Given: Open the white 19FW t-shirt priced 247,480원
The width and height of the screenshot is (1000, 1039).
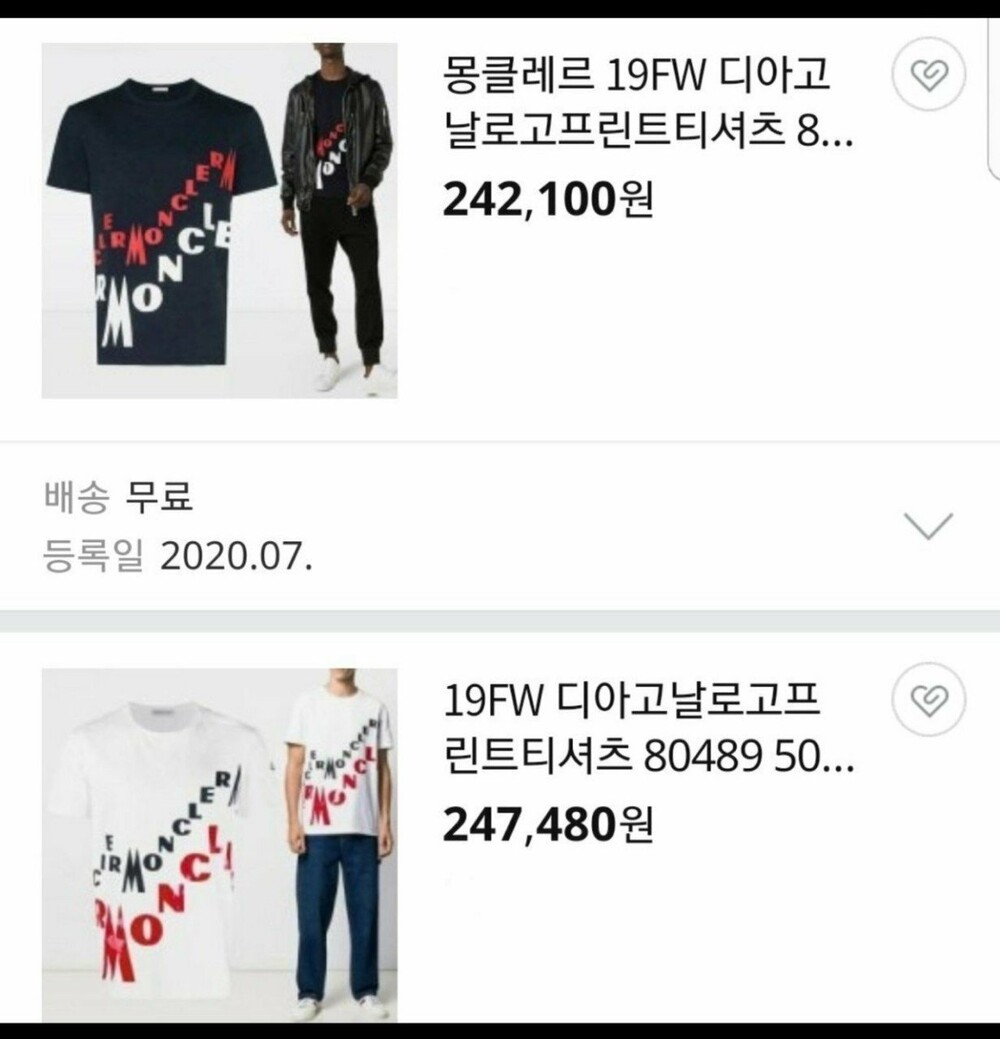Looking at the screenshot, I should [x=649, y=728].
